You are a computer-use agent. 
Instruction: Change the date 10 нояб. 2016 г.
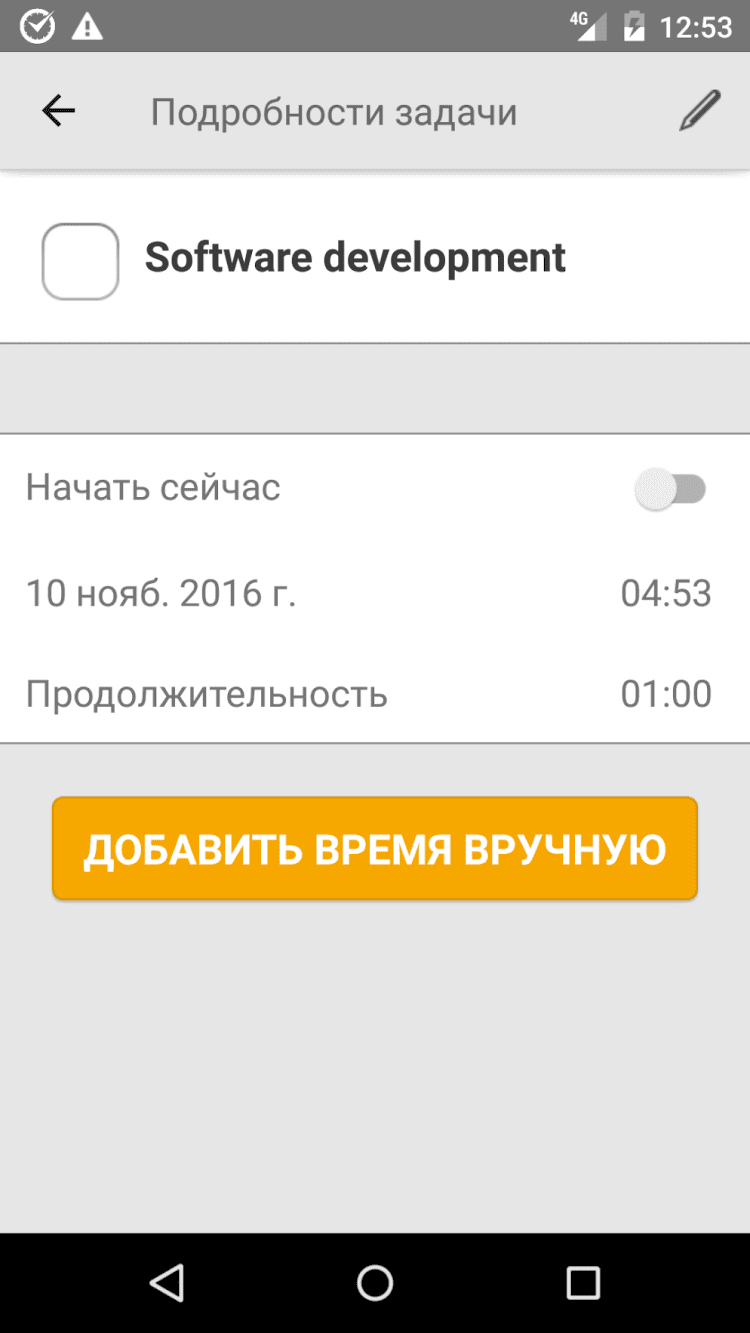point(161,594)
